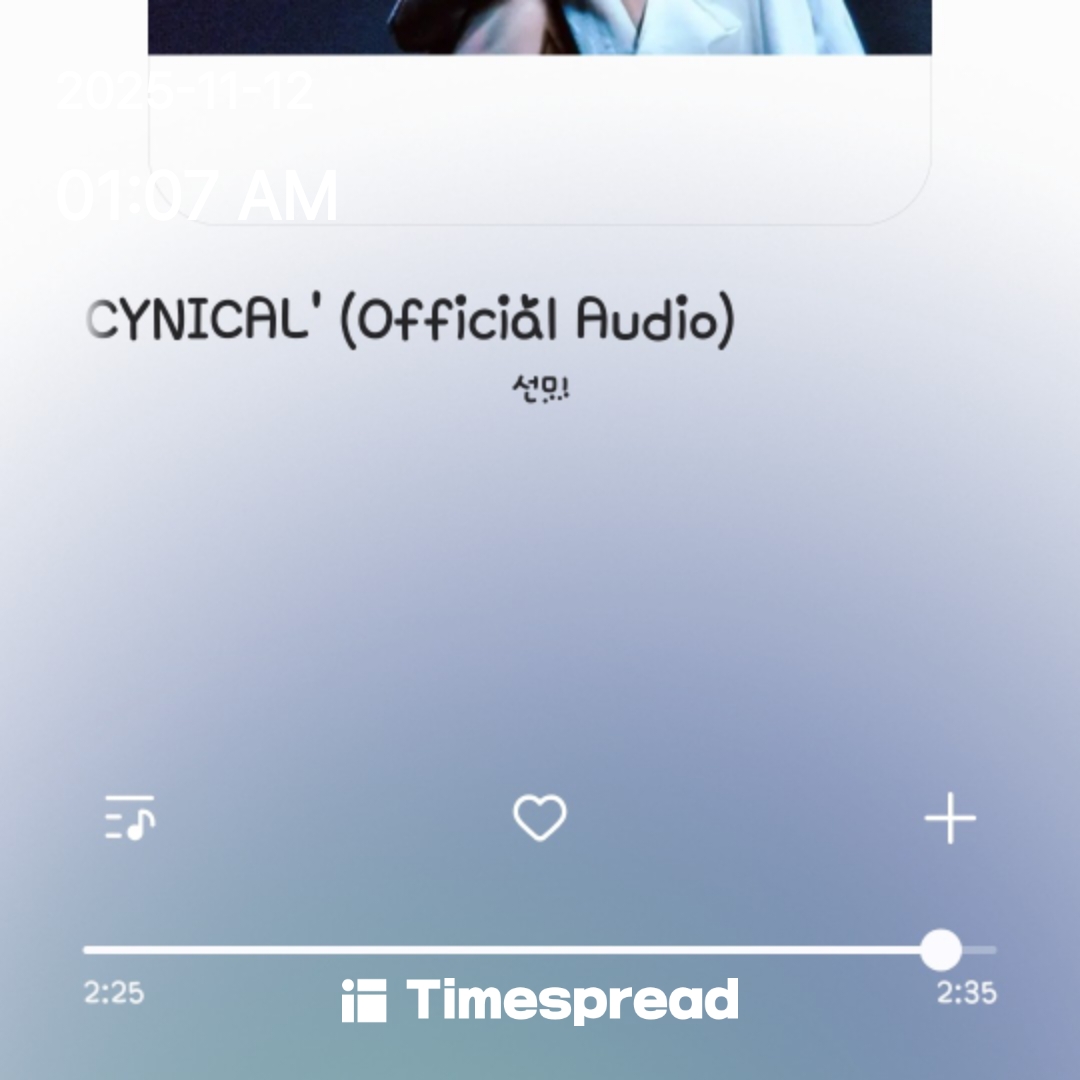This screenshot has width=1080, height=1080.
Task: Tap the playback progress bar to seek
Action: [x=510, y=950]
